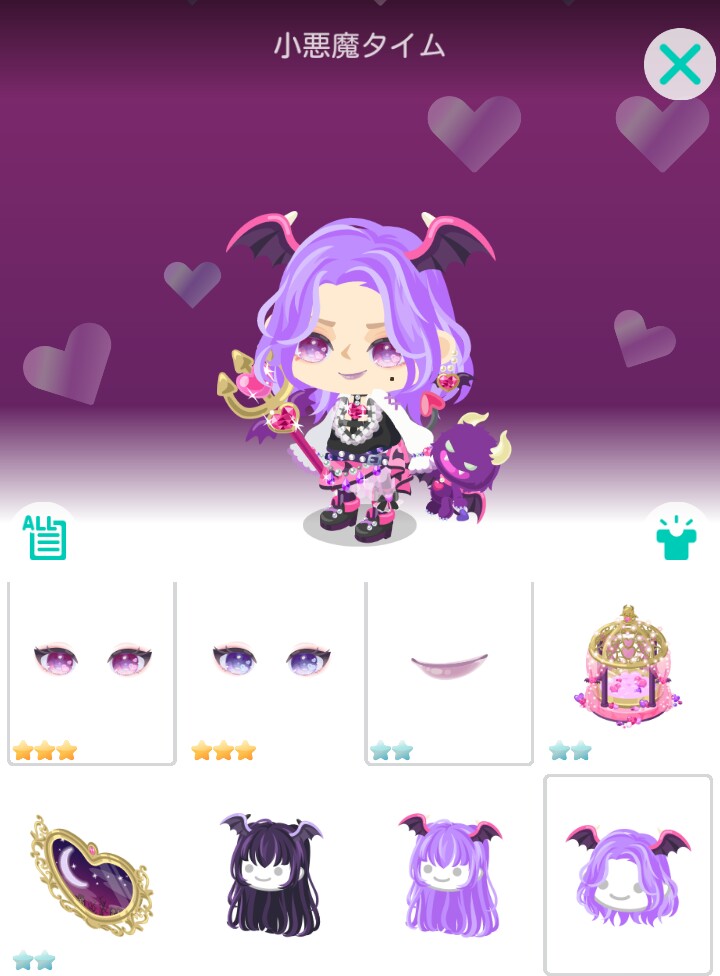This screenshot has height=976, width=720.
Task: Pick the heart-shaped moon mirror item
Action: click(92, 874)
